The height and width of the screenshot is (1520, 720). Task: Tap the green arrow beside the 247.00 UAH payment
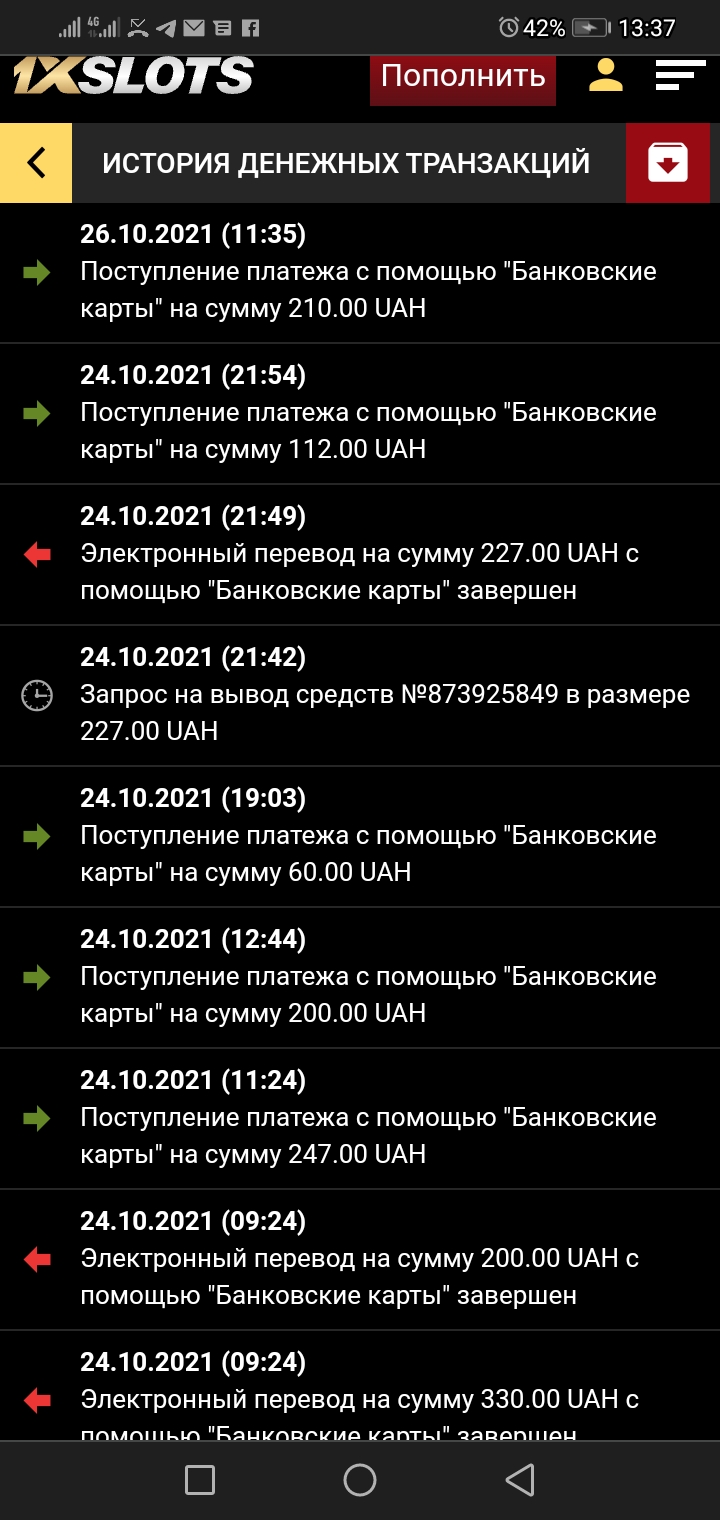point(36,1118)
